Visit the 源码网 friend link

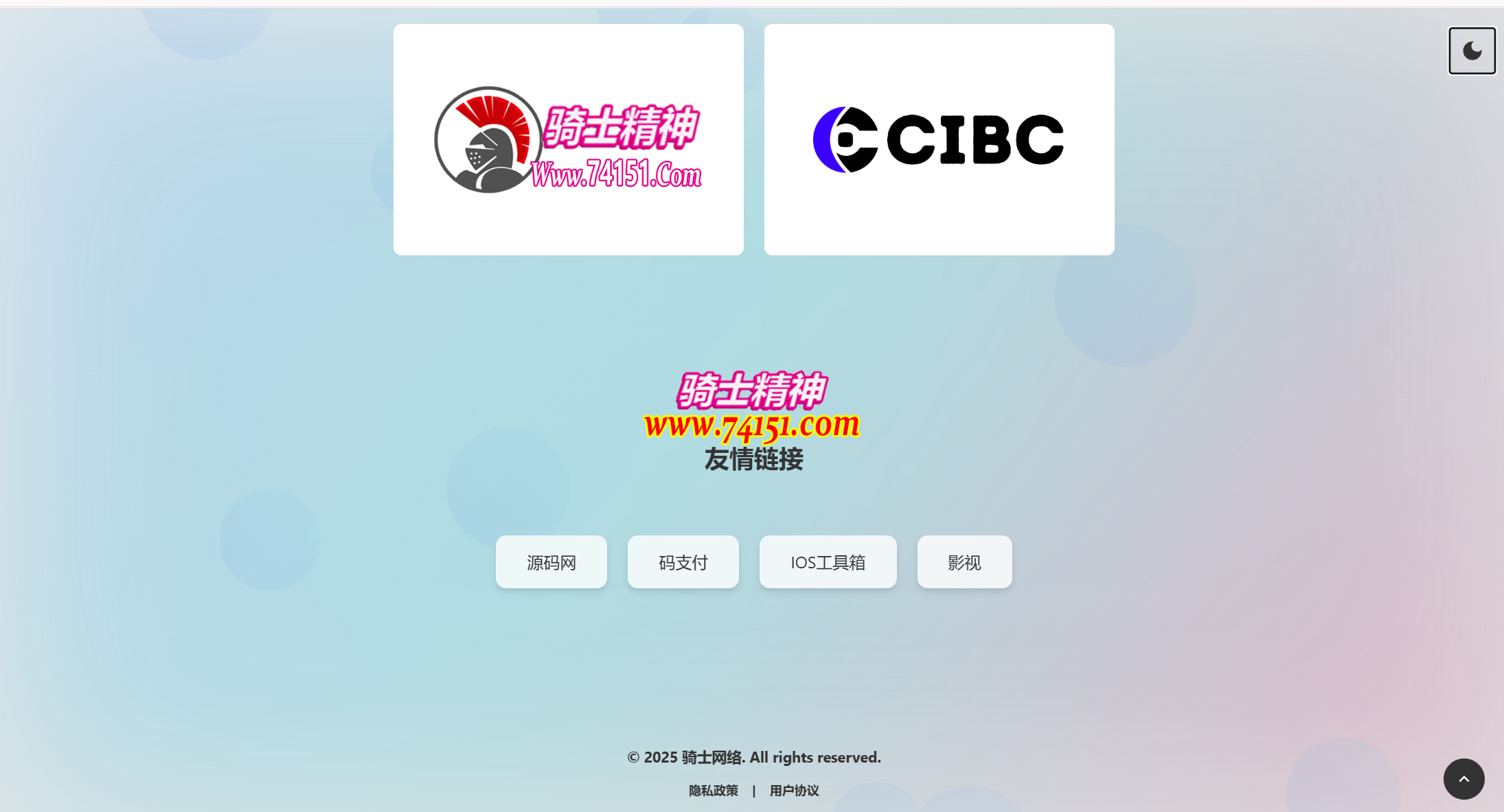pos(551,562)
